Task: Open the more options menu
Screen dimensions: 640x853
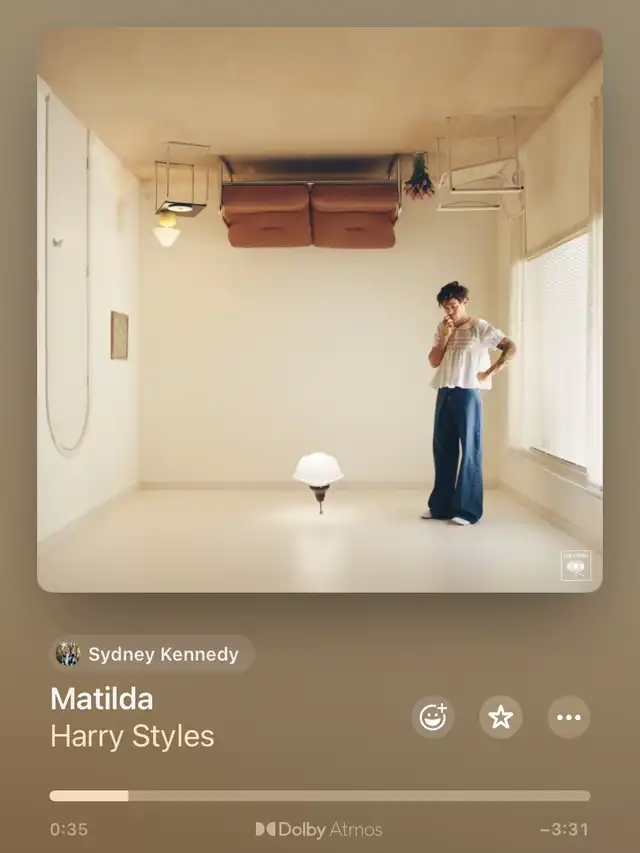Action: [569, 717]
